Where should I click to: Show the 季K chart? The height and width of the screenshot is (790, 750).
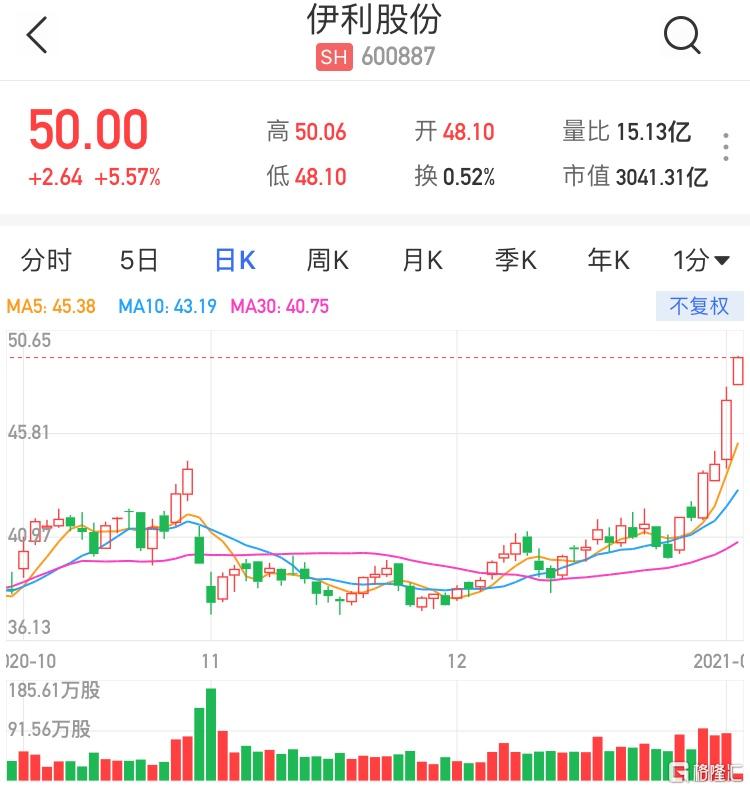click(x=516, y=261)
